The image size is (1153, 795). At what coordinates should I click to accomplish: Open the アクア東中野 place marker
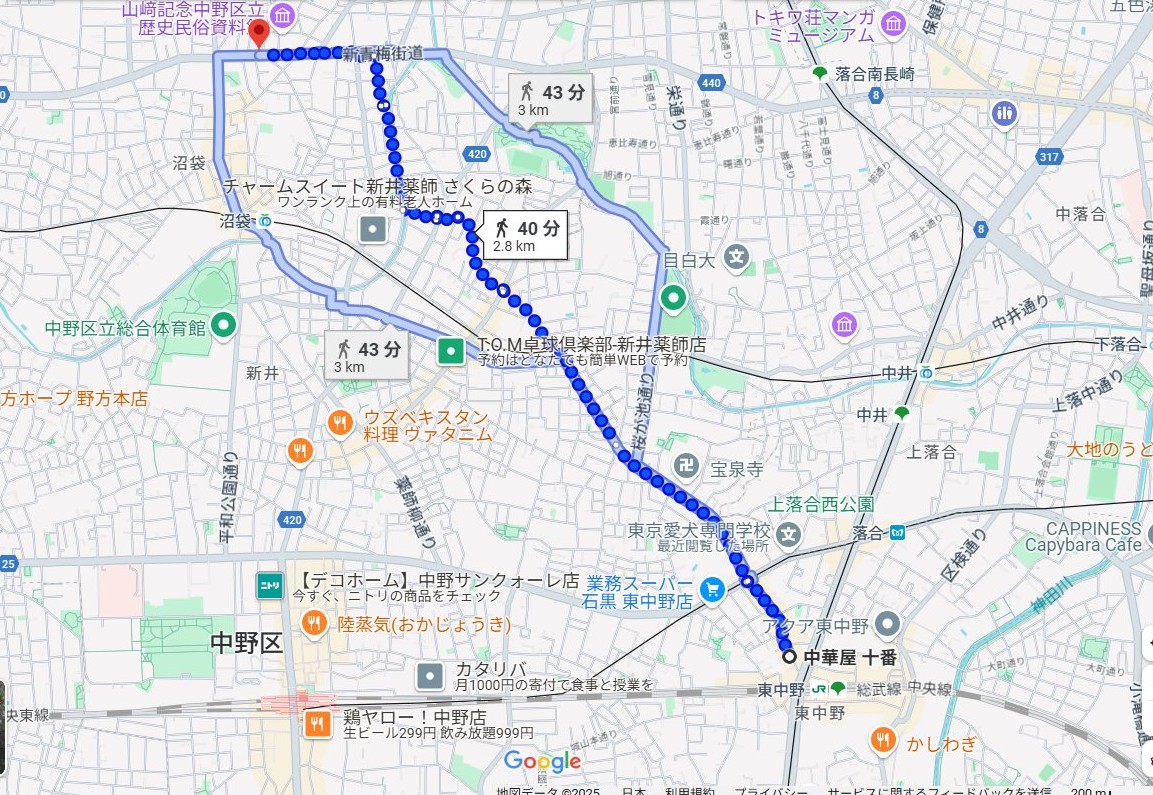(887, 626)
